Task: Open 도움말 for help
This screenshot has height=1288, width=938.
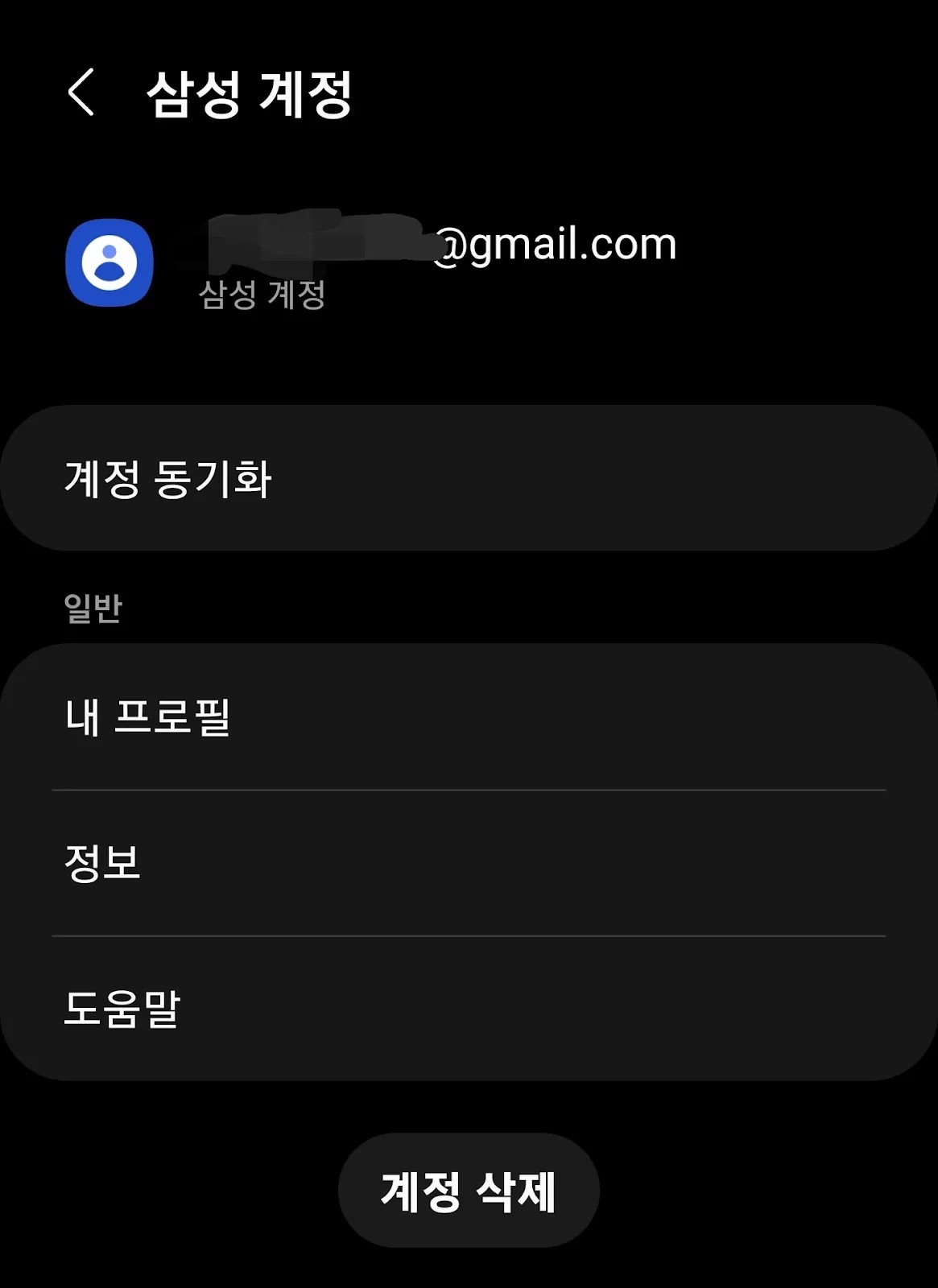Action: 469,1008
